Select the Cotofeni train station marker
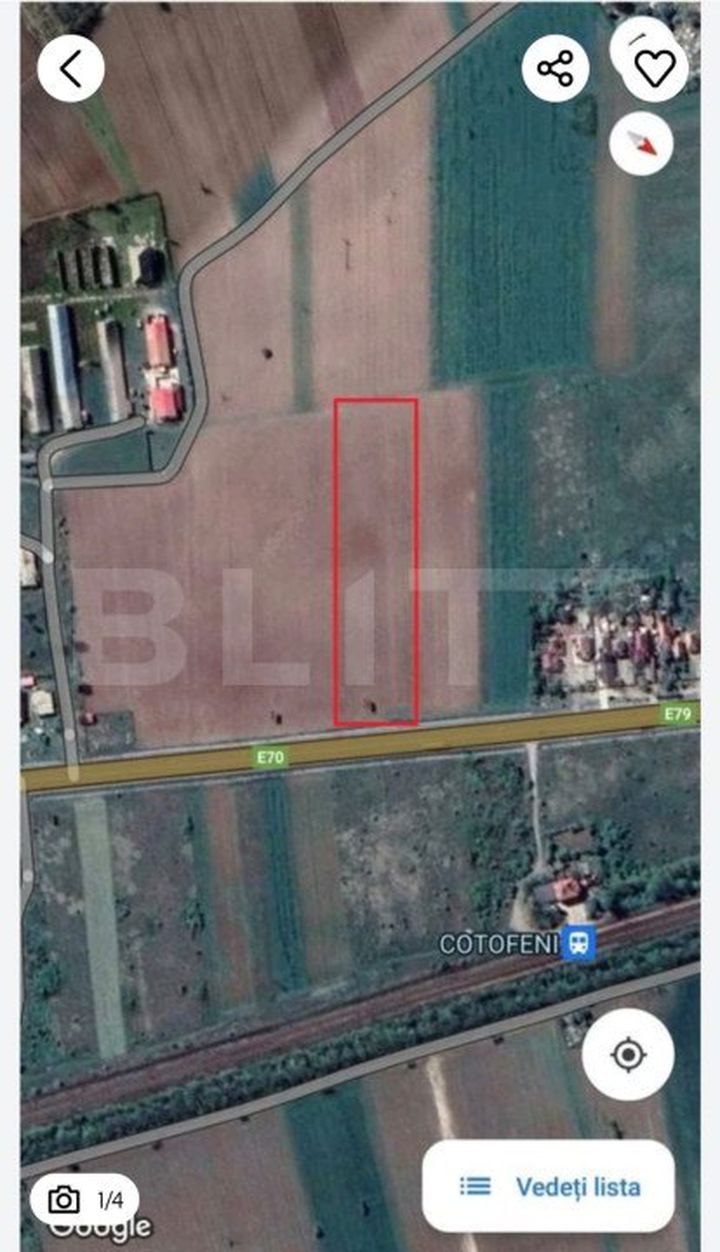The image size is (720, 1252). pyautogui.click(x=579, y=941)
